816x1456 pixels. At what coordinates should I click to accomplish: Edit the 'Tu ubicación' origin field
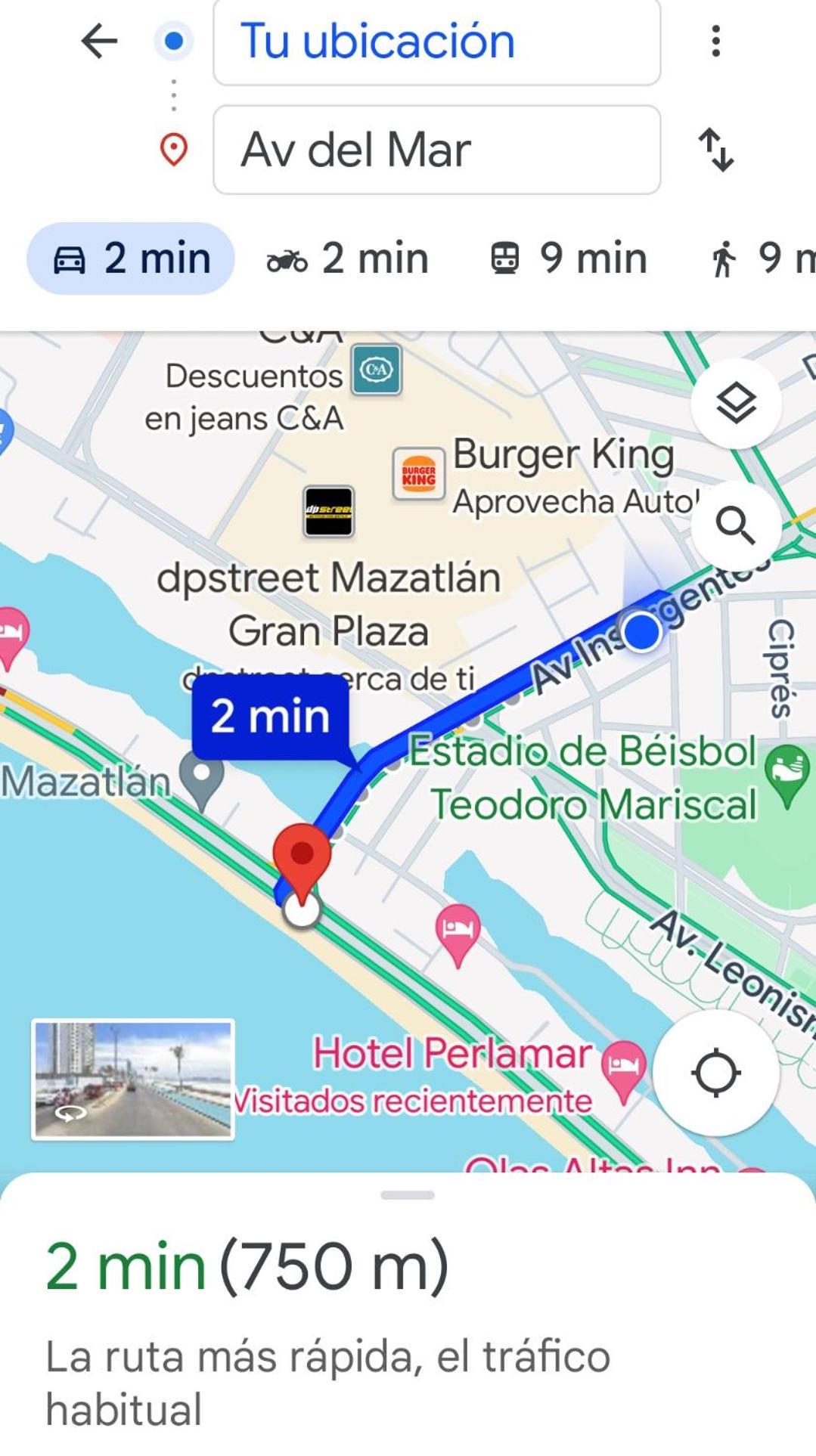pyautogui.click(x=436, y=42)
